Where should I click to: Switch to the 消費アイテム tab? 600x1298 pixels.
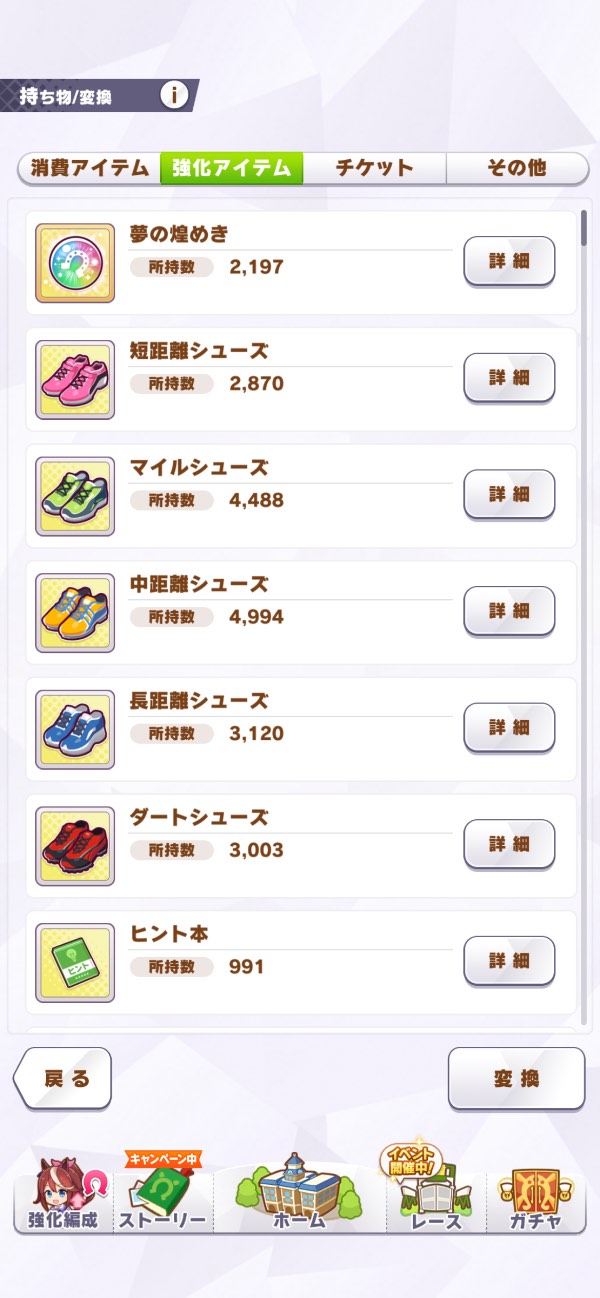89,168
